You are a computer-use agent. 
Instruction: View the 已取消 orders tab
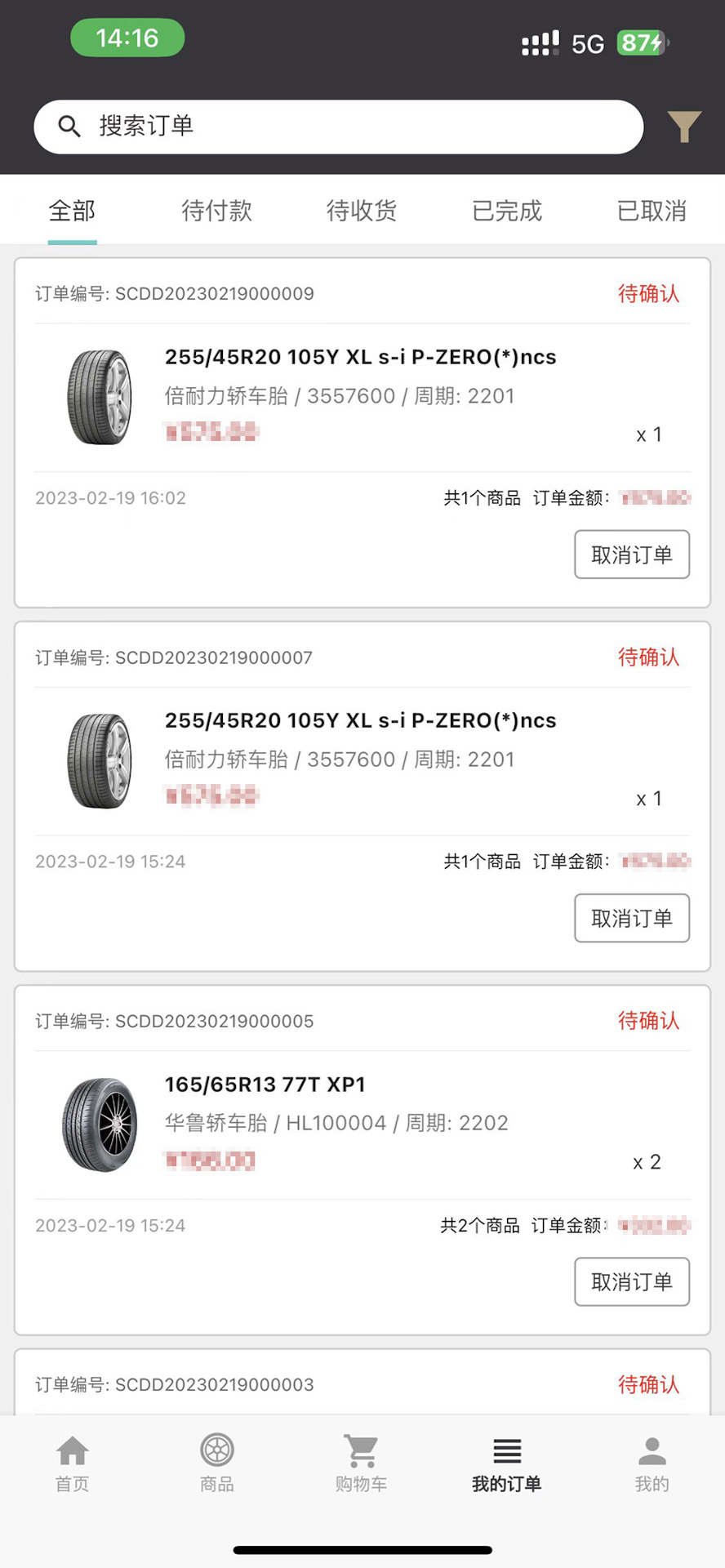652,211
